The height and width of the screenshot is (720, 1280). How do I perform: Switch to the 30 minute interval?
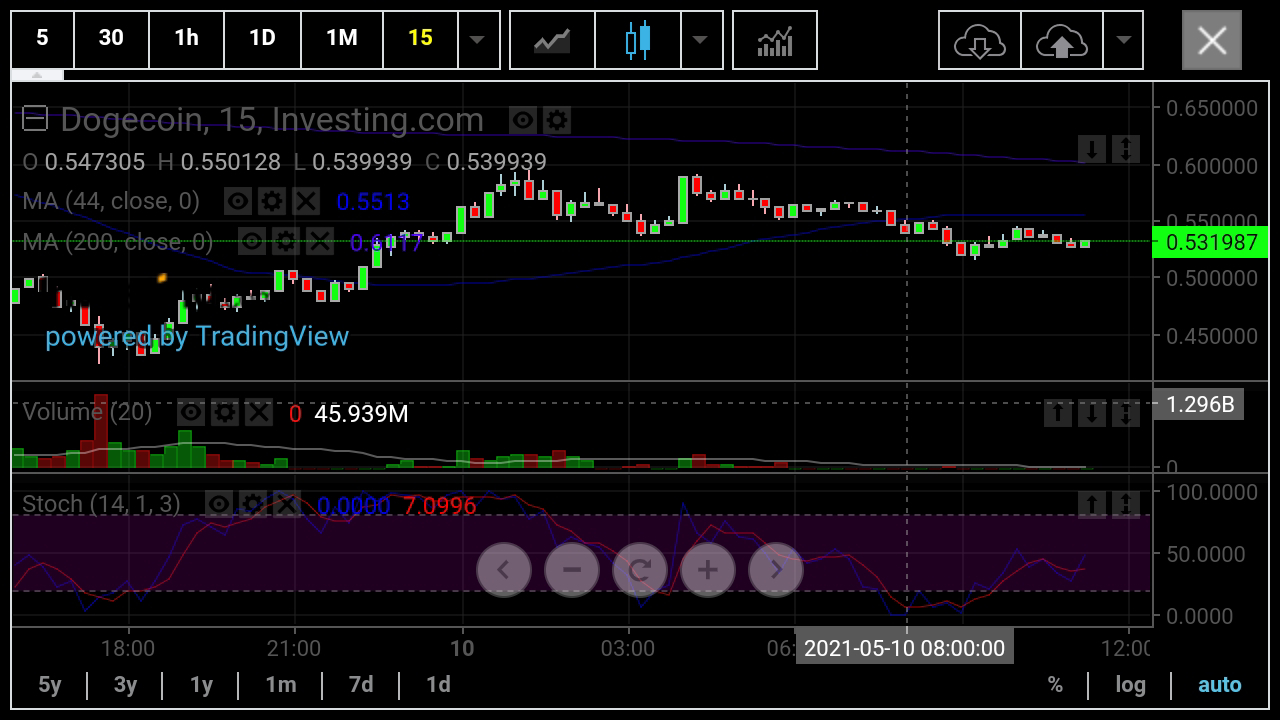point(111,39)
